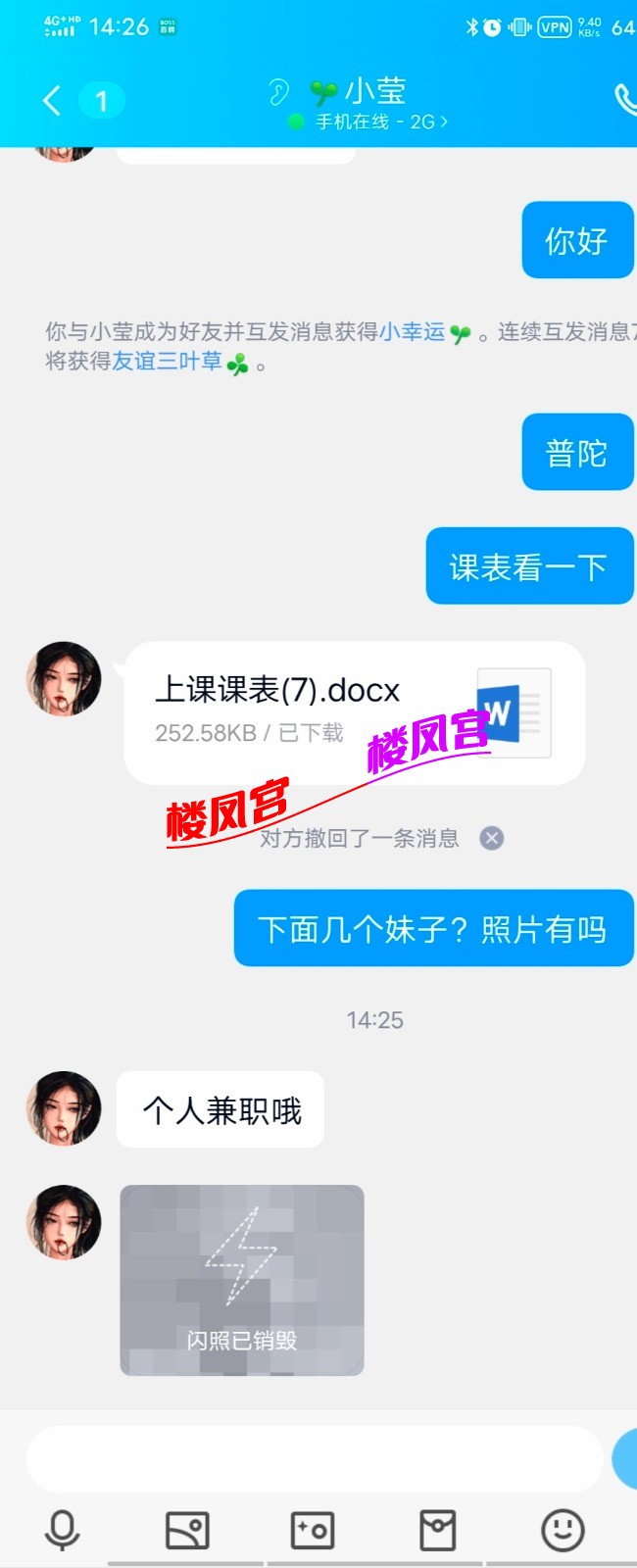The height and width of the screenshot is (1568, 637).
Task: Open the camera to take a photo
Action: tap(313, 1529)
